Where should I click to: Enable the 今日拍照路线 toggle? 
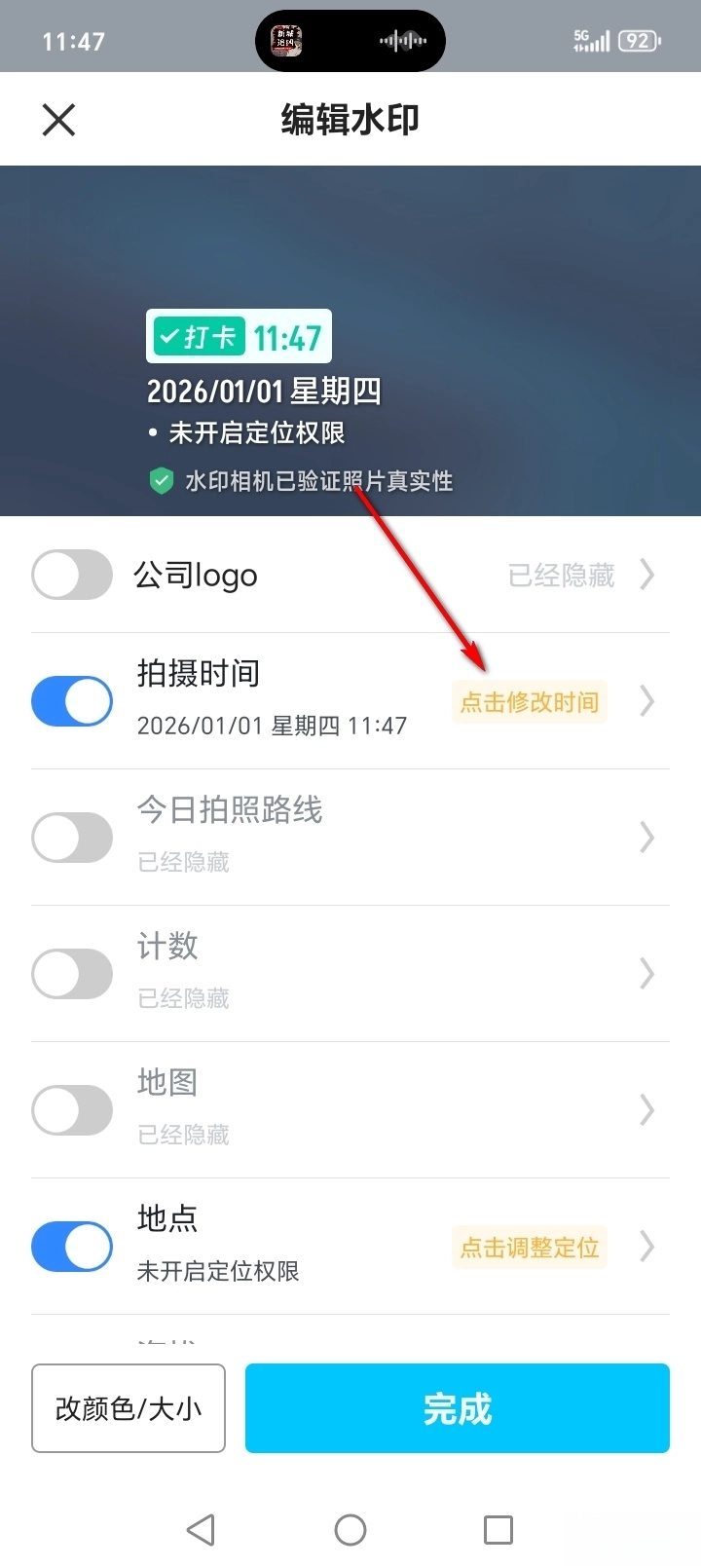[x=72, y=838]
